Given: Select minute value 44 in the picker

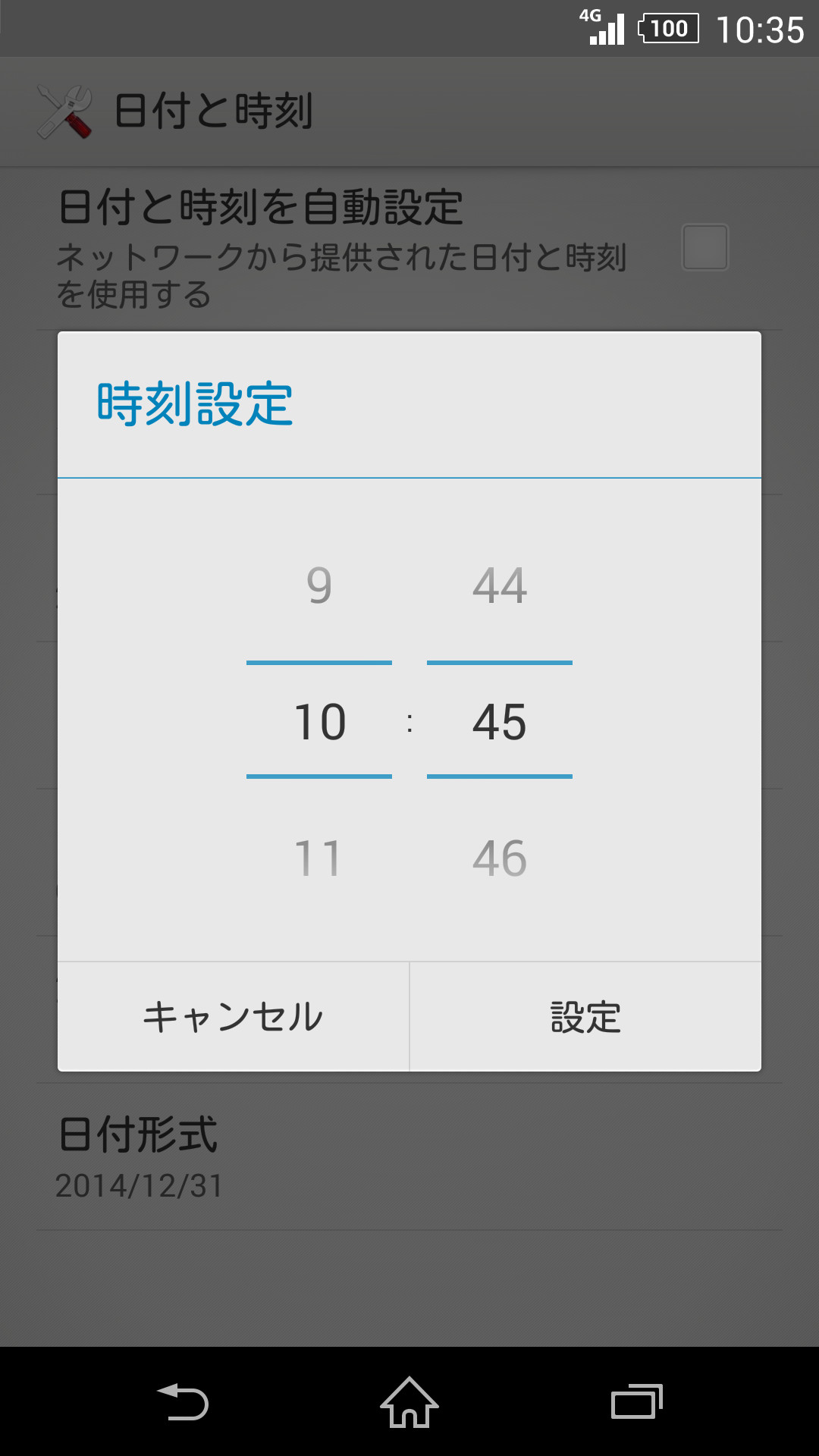Looking at the screenshot, I should point(499,585).
